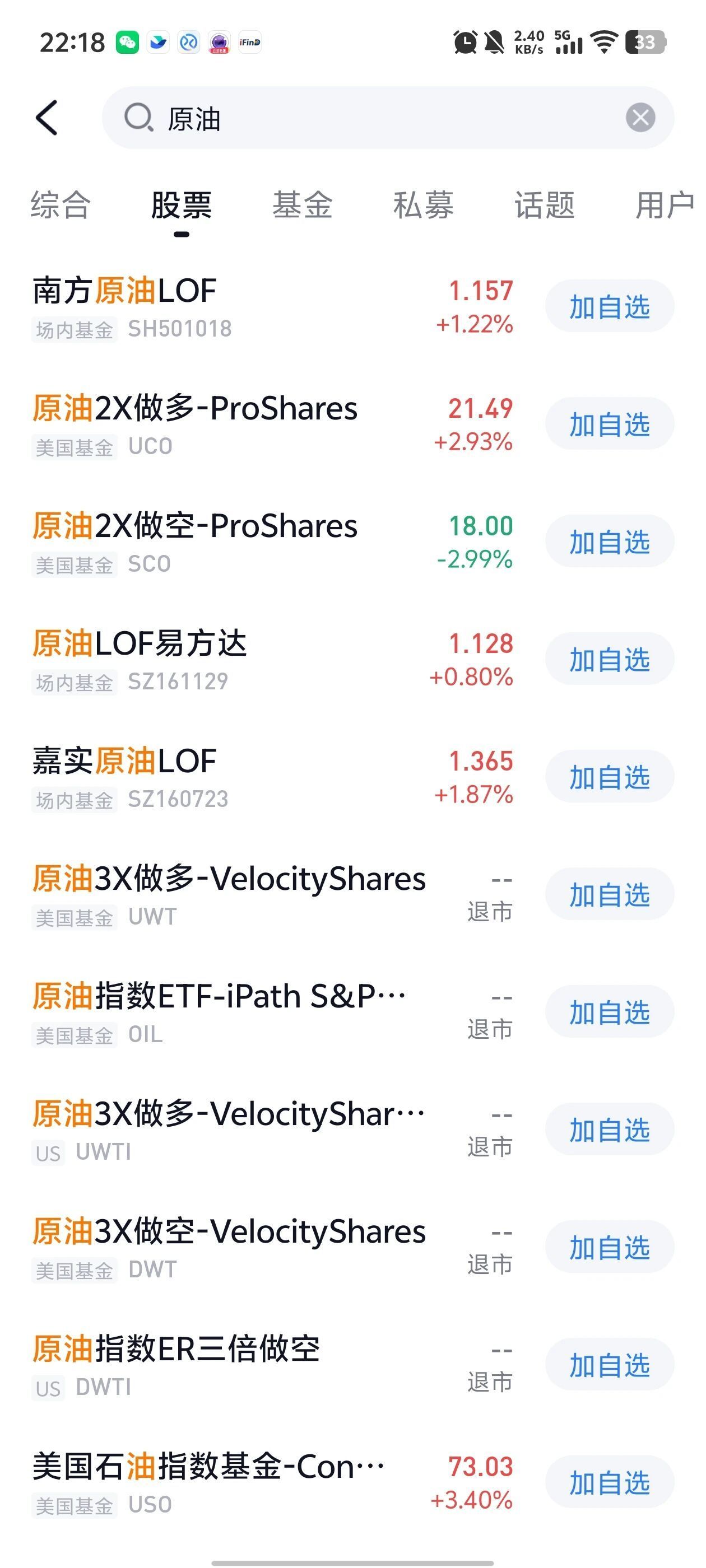This screenshot has width=706, height=1568.
Task: Switch to the 用户 tab
Action: click(664, 204)
